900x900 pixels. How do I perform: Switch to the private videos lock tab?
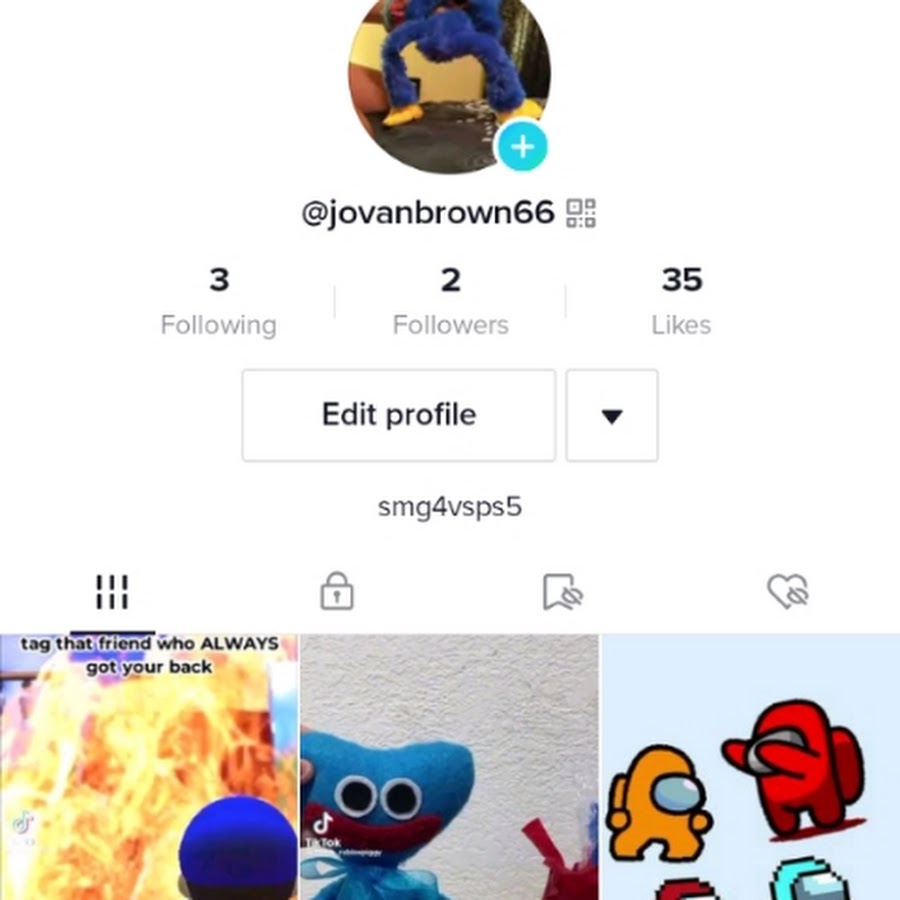click(x=337, y=592)
